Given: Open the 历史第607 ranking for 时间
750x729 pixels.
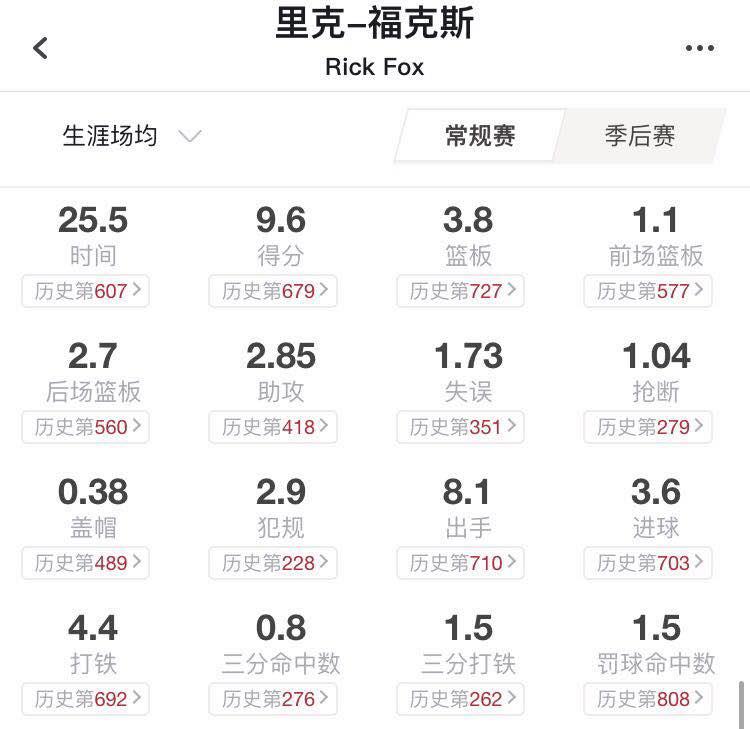Looking at the screenshot, I should 86,291.
